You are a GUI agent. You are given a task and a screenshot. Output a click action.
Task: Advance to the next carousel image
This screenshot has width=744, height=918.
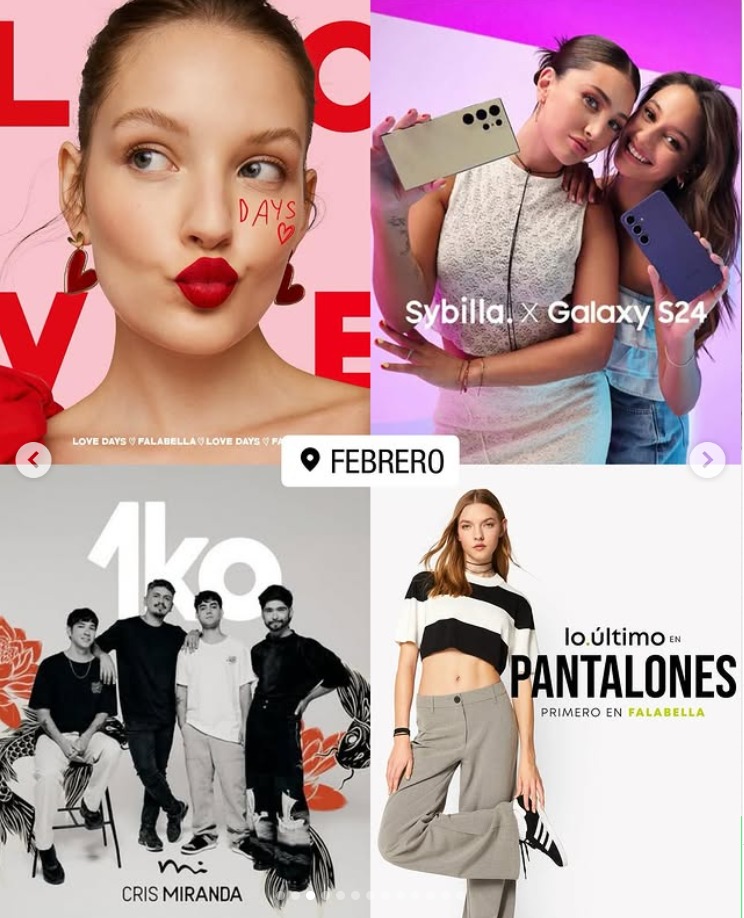(x=707, y=460)
